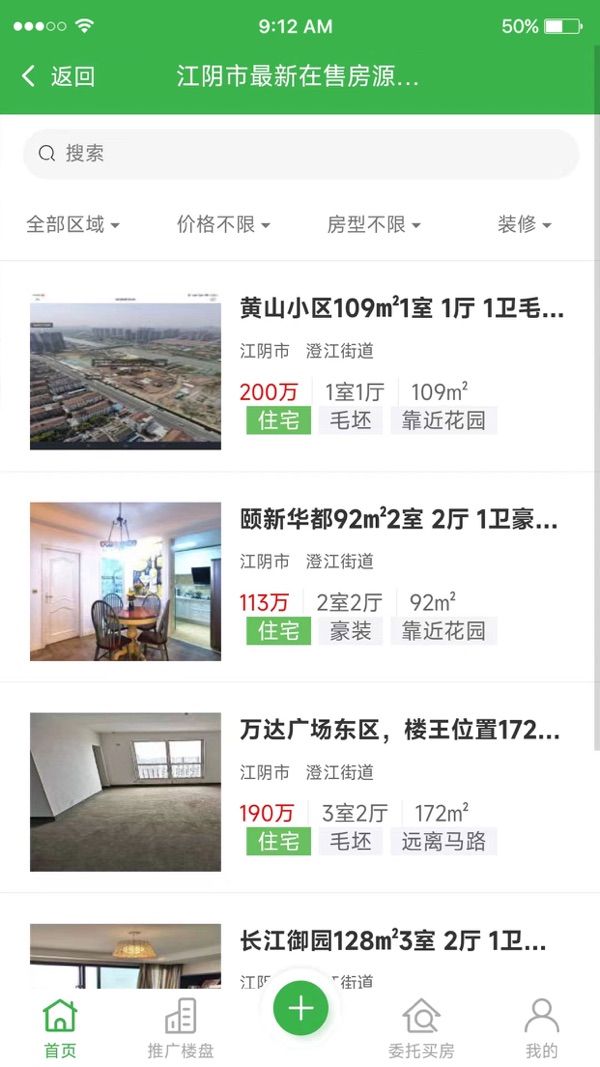
Task: Open the 黄山小区109m² listing
Action: click(x=402, y=309)
